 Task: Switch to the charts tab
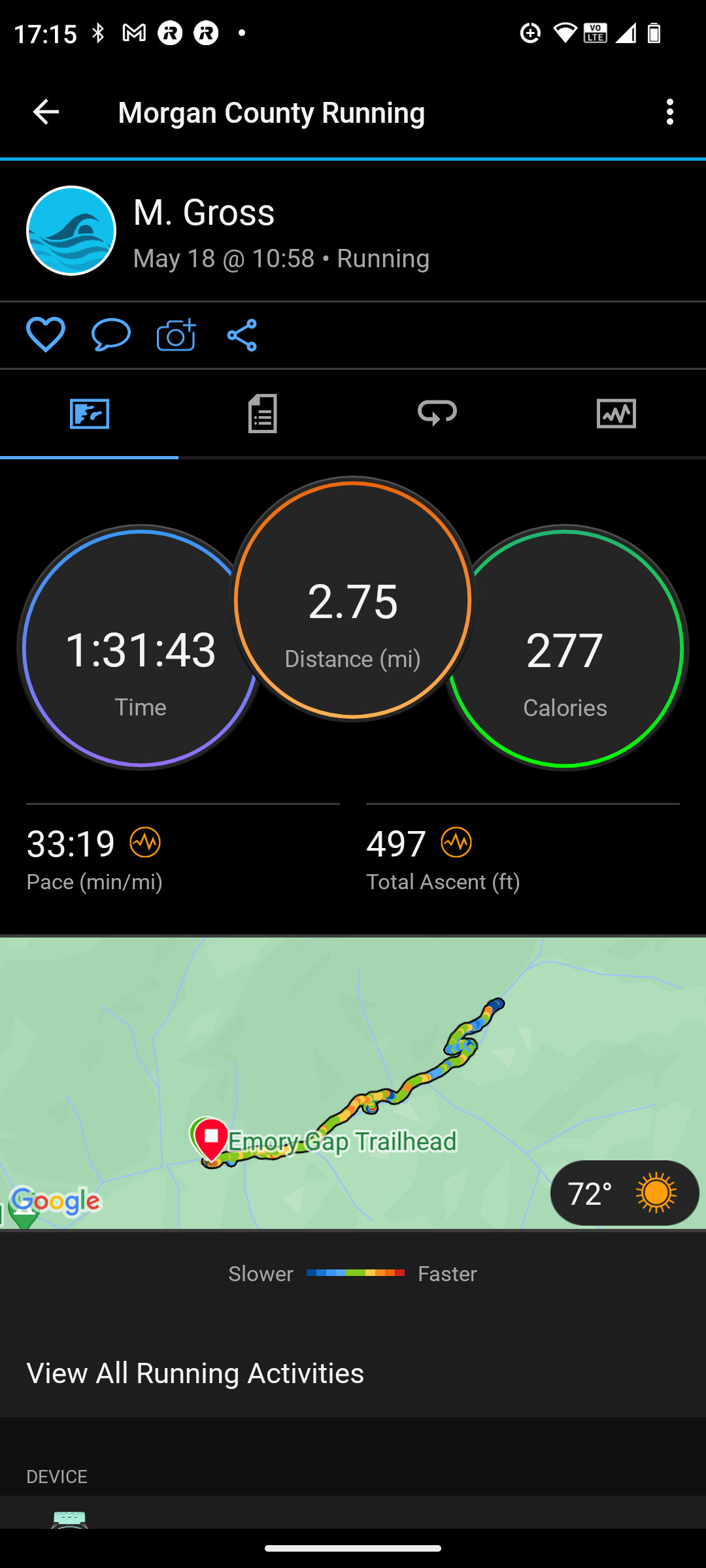point(616,413)
